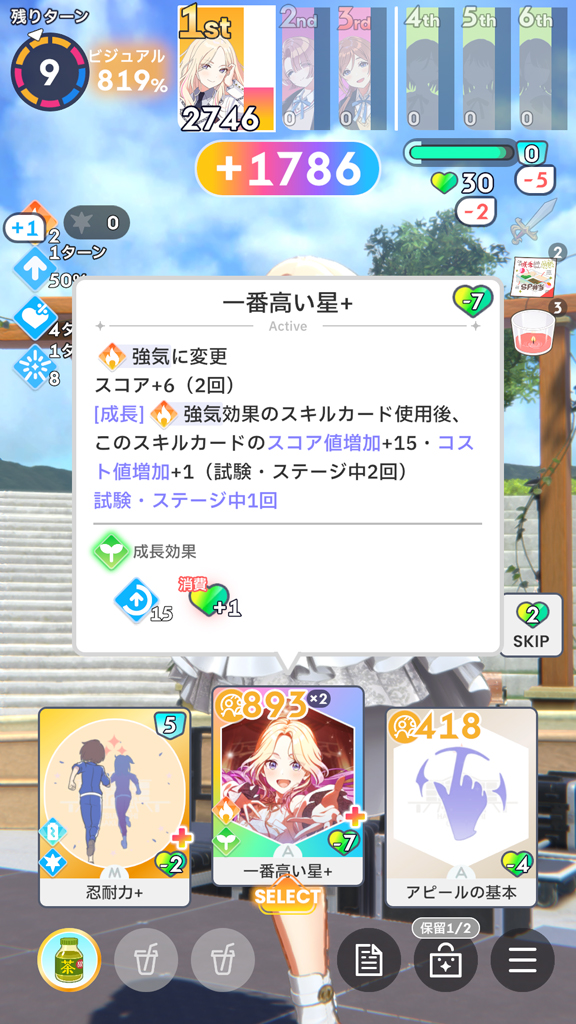576x1024 pixels.
Task: Tap the SP item icon above the candle
Action: click(x=536, y=276)
